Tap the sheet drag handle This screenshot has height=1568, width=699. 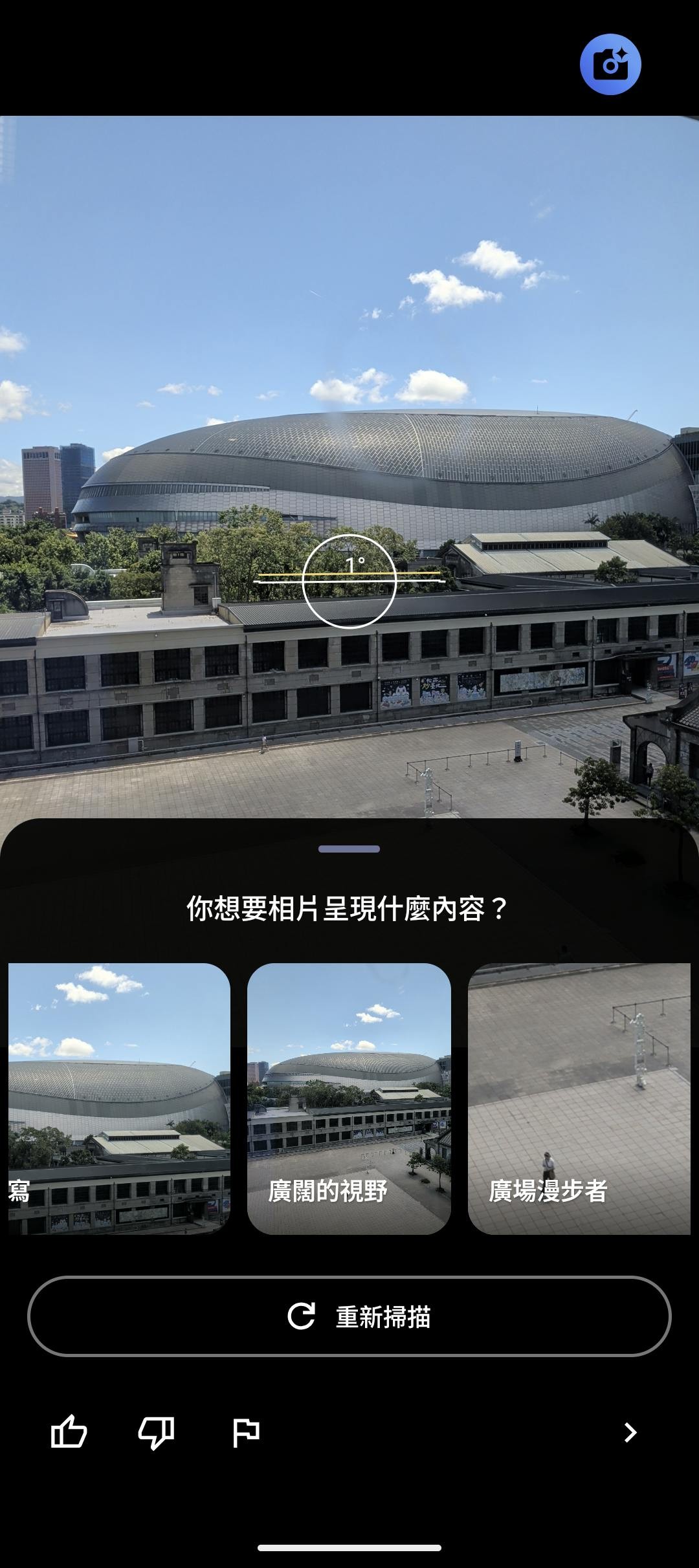pos(349,849)
